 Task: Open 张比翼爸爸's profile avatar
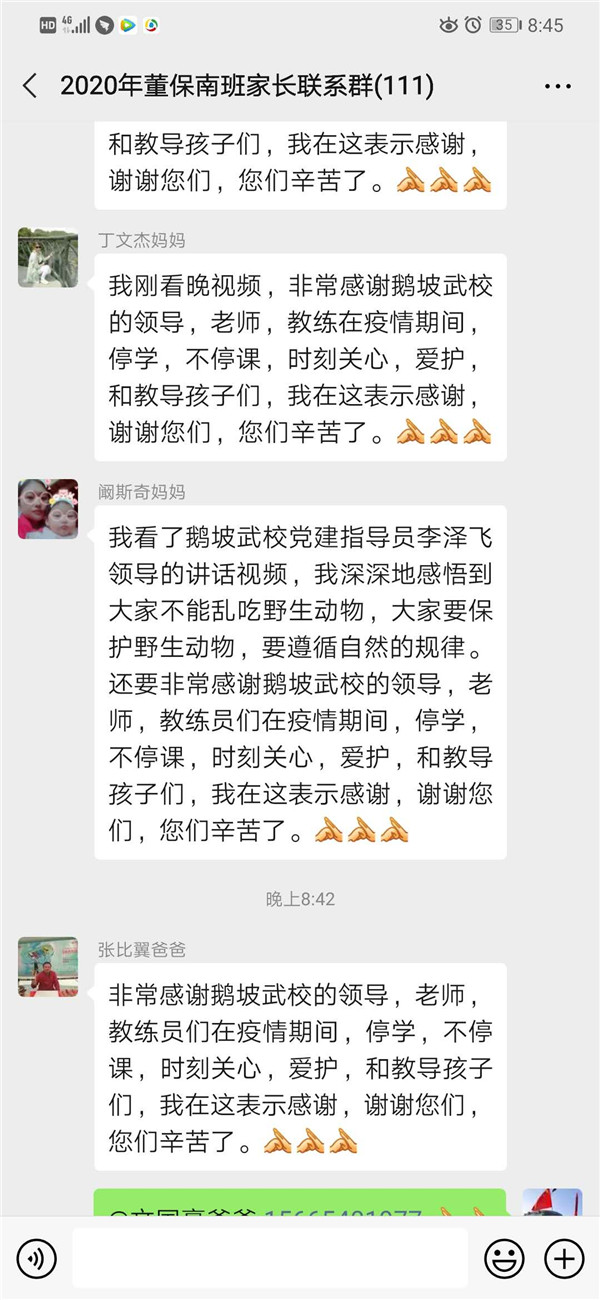tap(48, 967)
